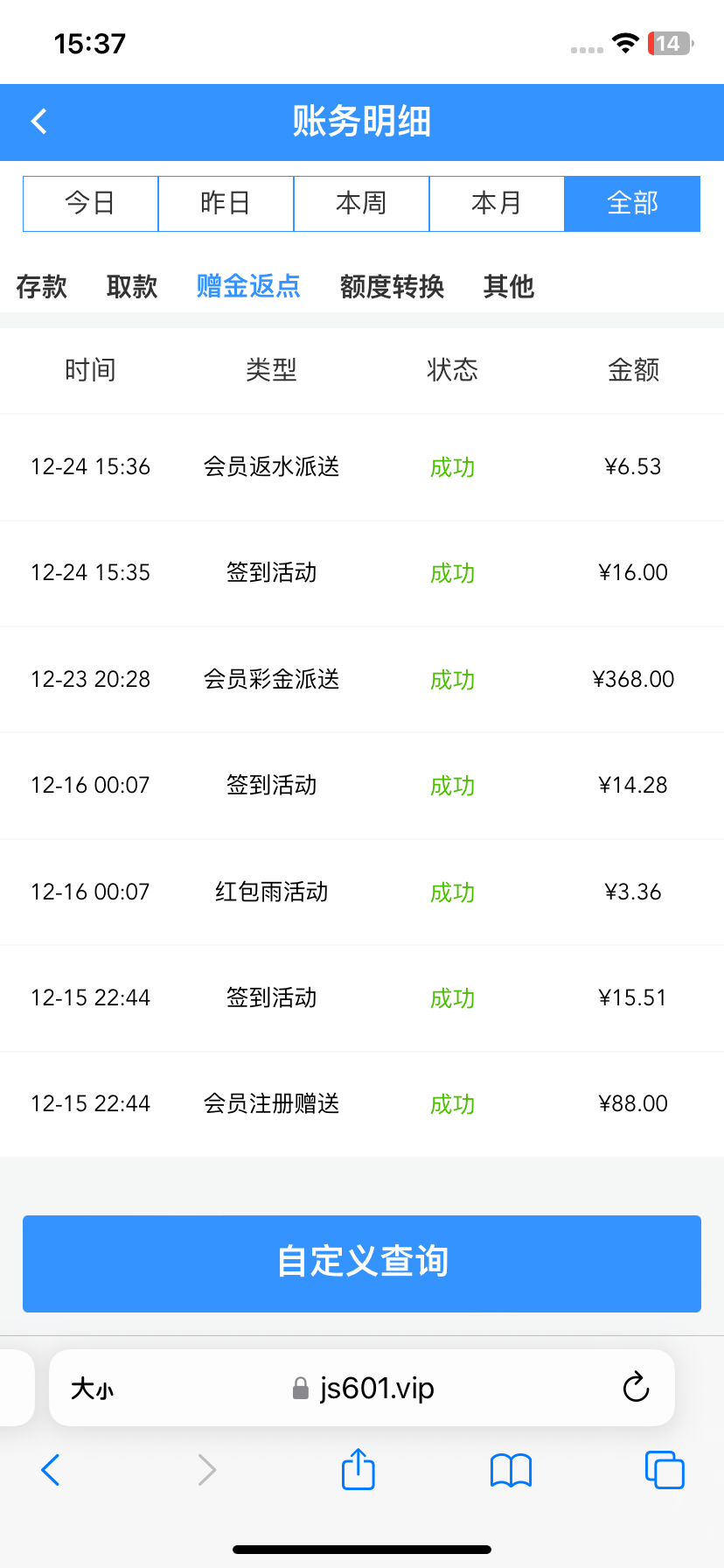This screenshot has width=724, height=1568.
Task: Open Safari's 大小 page settings
Action: [x=93, y=1389]
